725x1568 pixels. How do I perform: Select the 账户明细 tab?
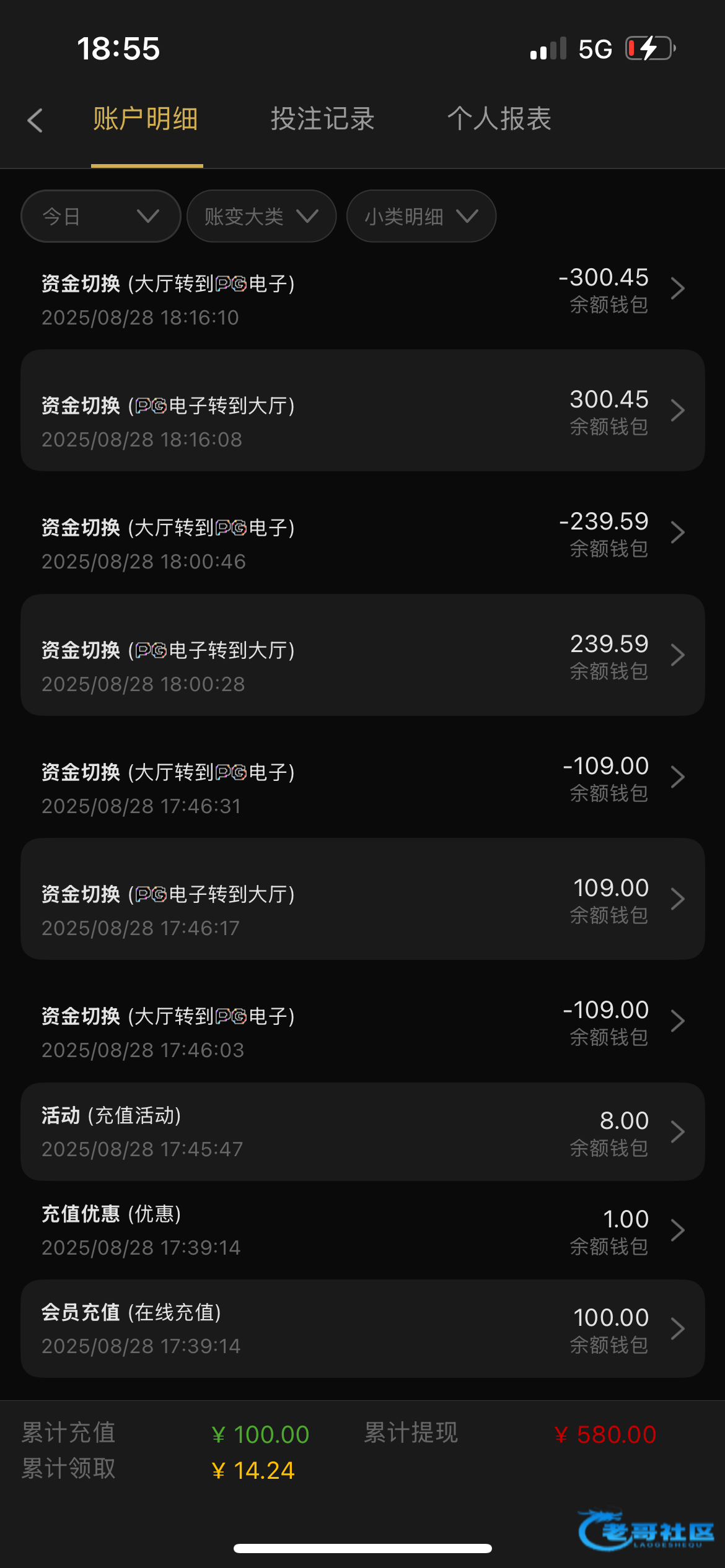146,119
